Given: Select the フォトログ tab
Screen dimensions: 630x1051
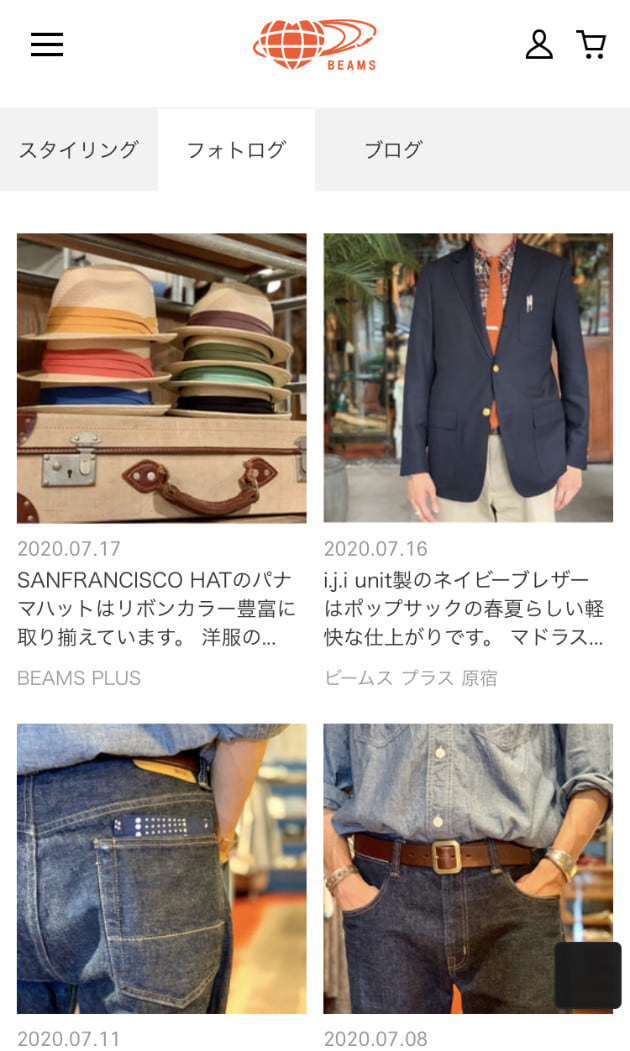Looking at the screenshot, I should (x=236, y=150).
